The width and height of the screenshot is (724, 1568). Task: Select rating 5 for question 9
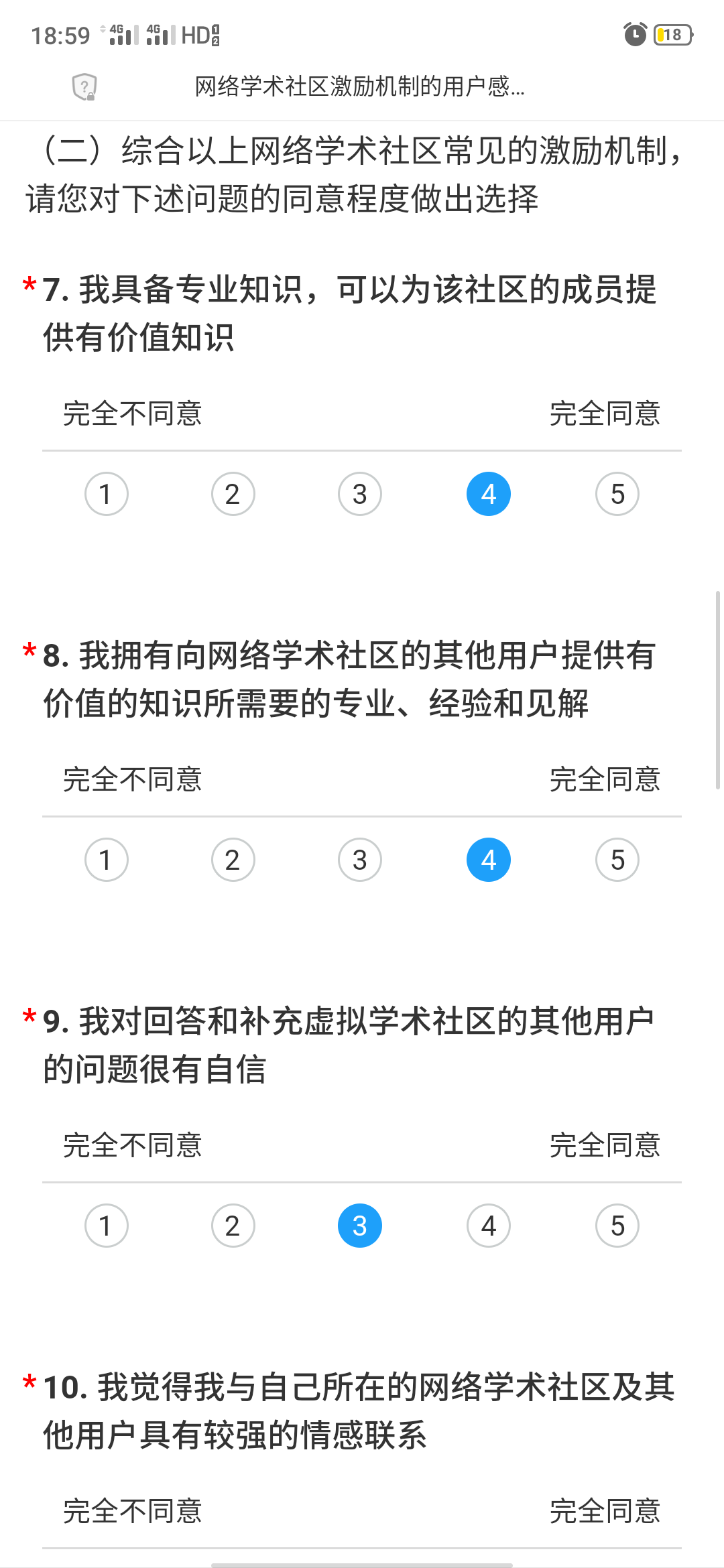(617, 1226)
